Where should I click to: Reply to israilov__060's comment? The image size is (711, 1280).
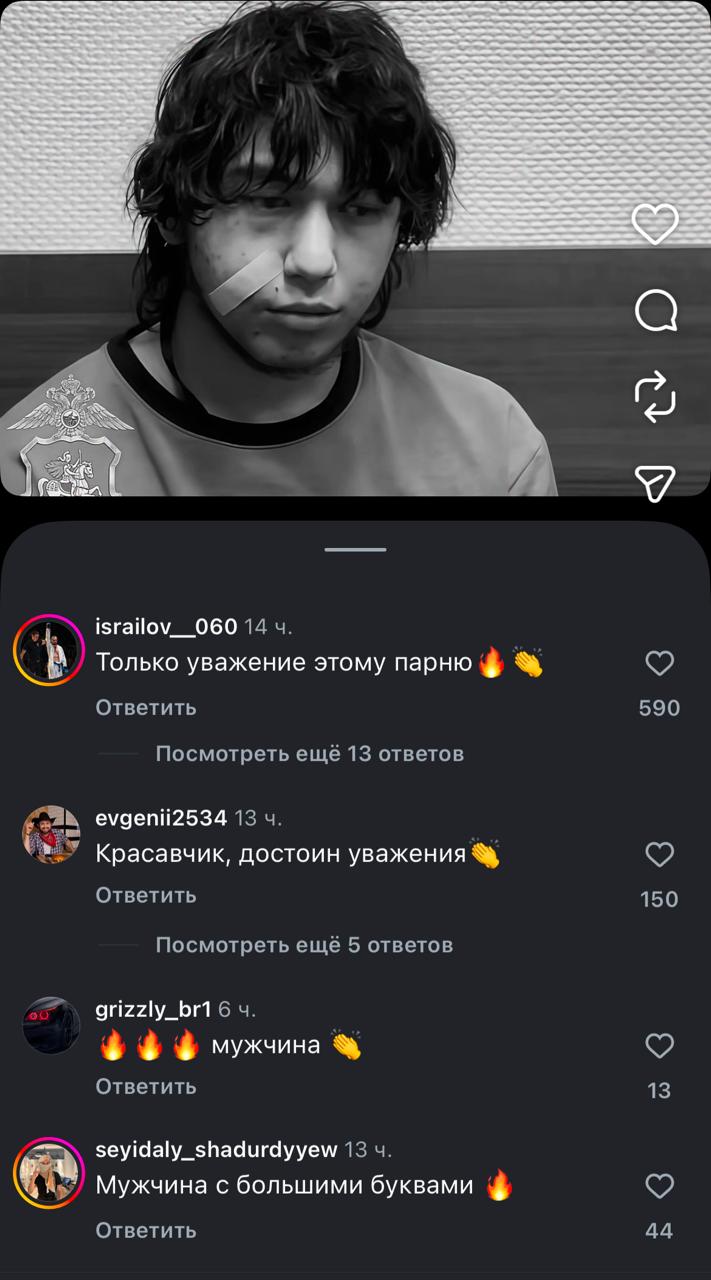146,707
